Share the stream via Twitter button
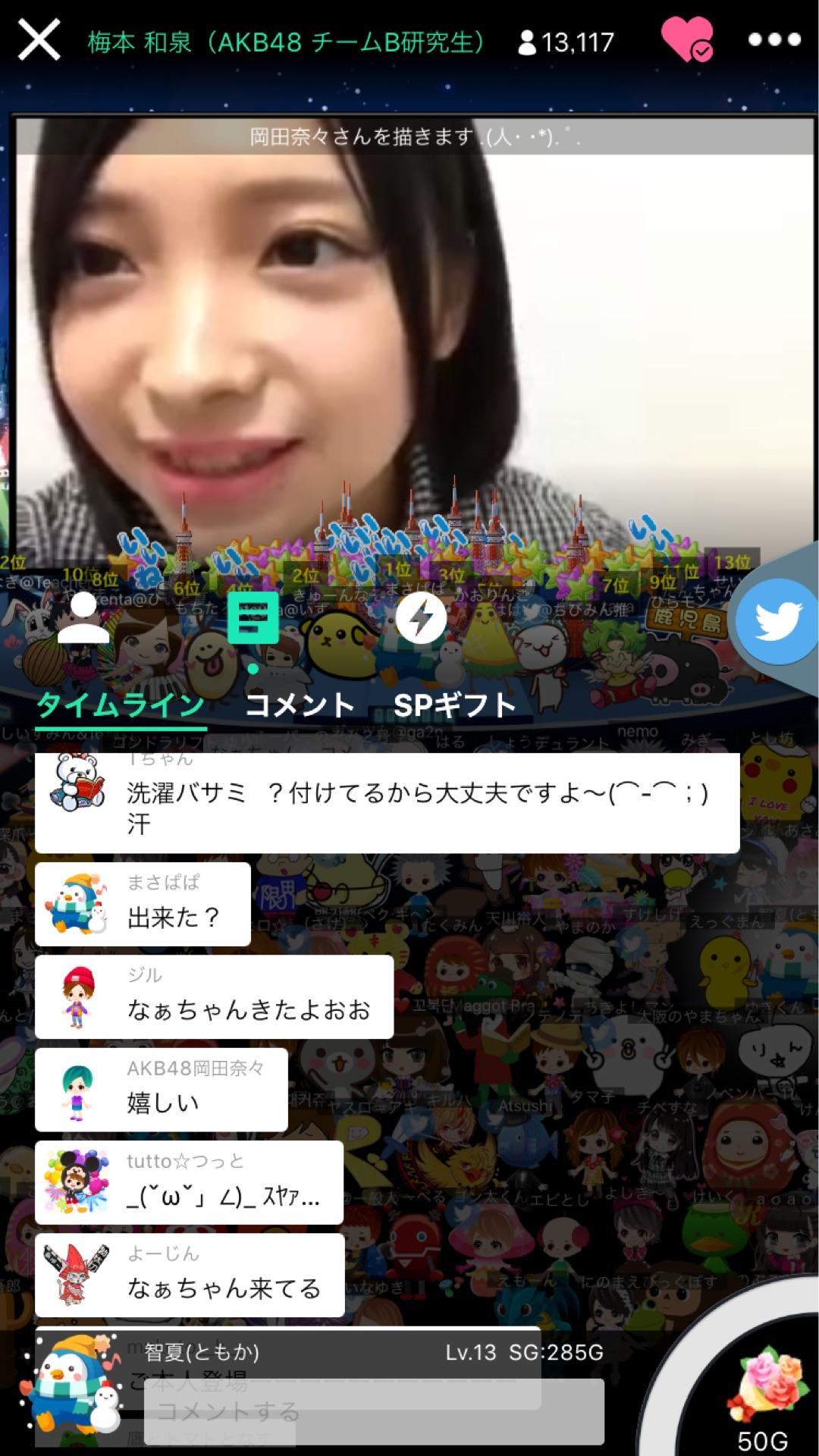 (x=777, y=622)
